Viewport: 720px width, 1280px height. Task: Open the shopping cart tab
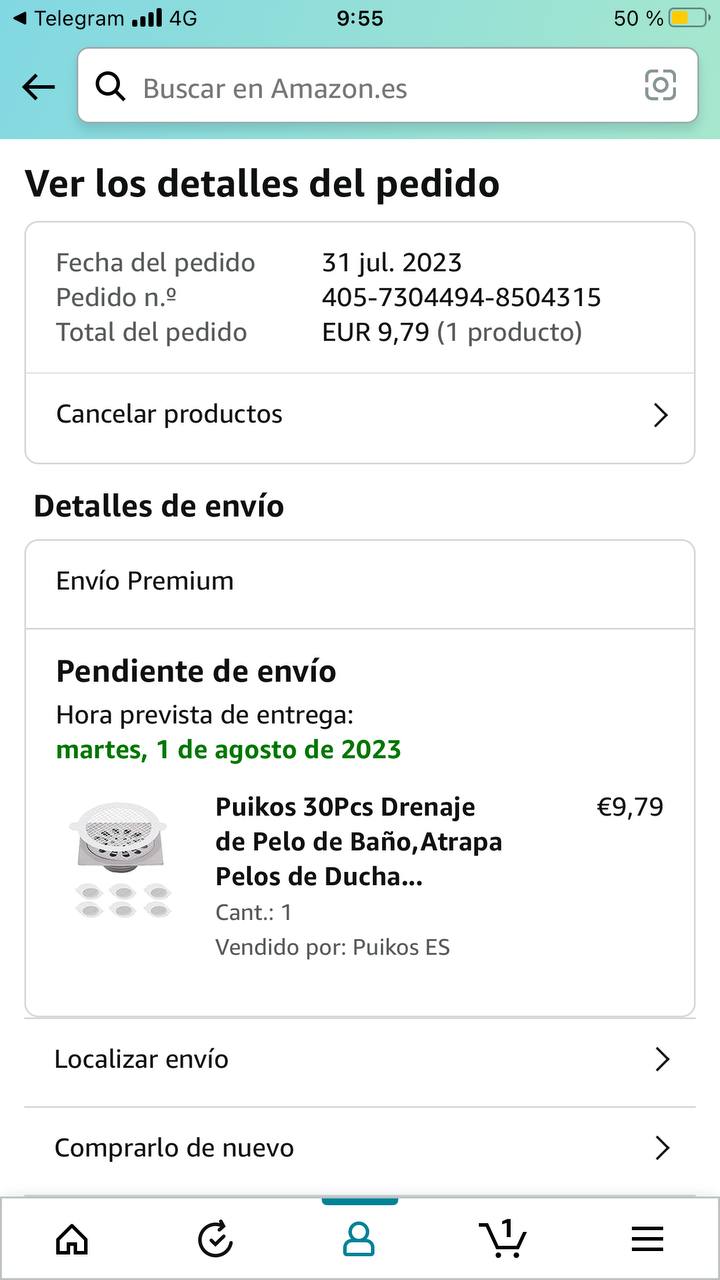click(503, 1240)
